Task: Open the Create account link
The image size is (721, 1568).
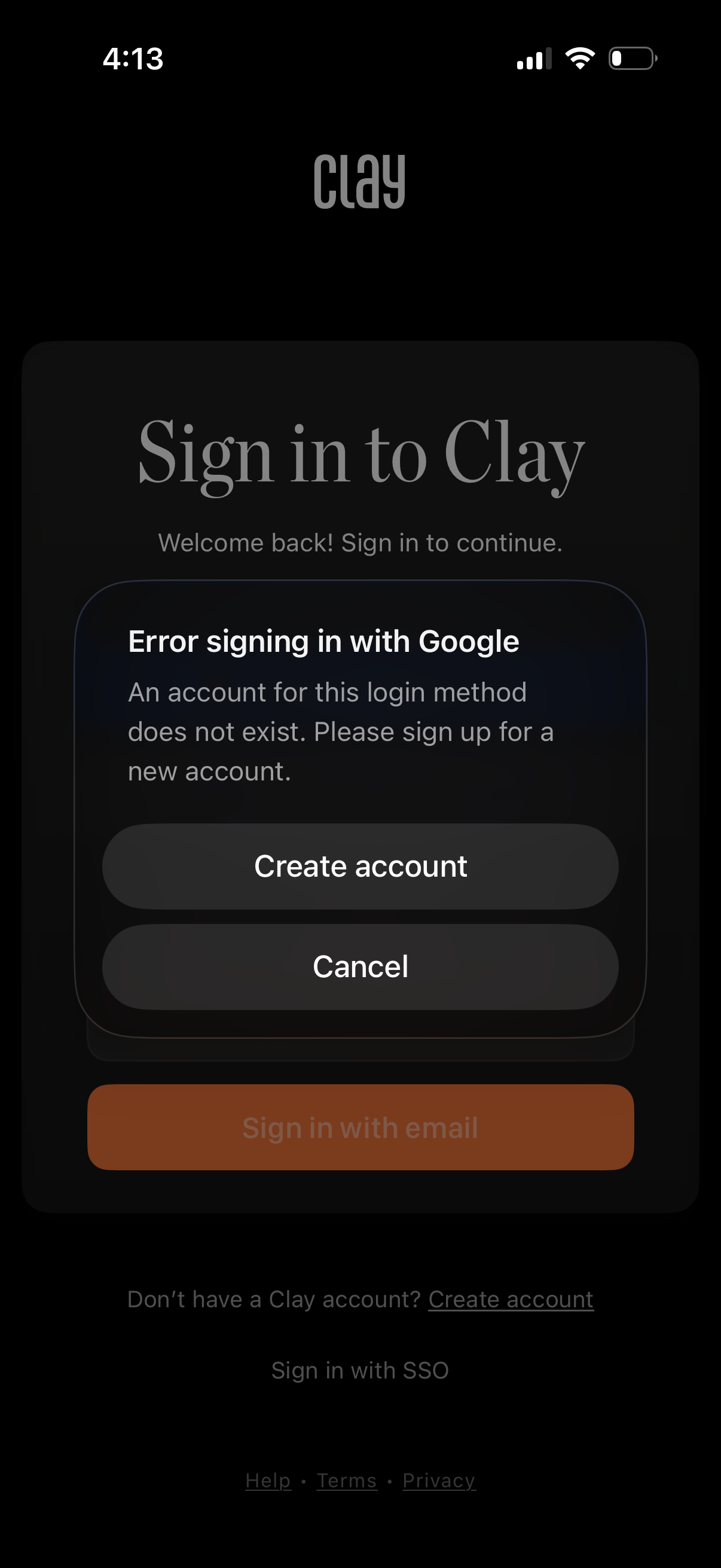Action: coord(510,1298)
